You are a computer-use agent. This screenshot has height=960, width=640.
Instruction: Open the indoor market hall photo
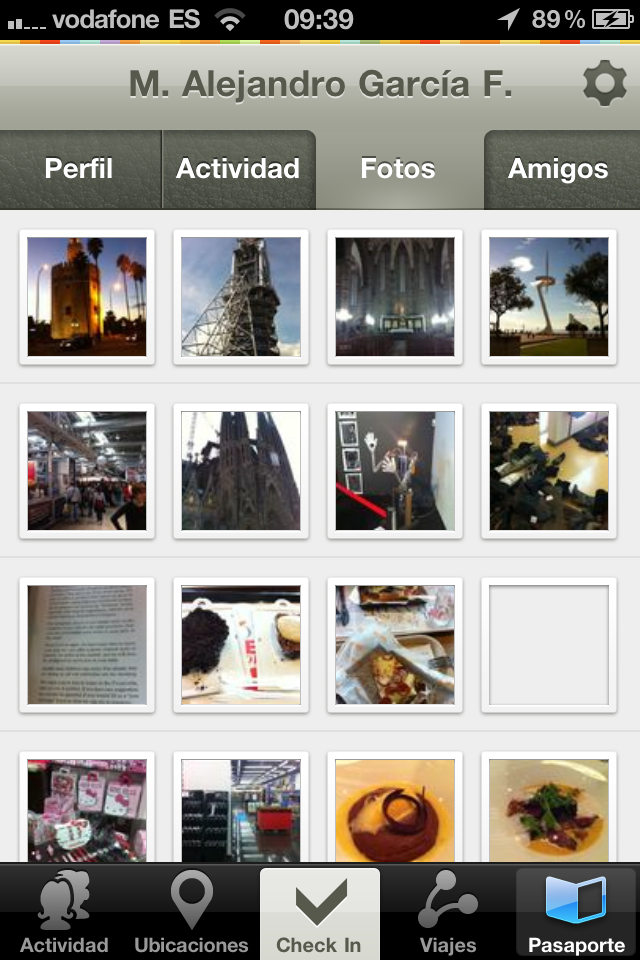(87, 471)
